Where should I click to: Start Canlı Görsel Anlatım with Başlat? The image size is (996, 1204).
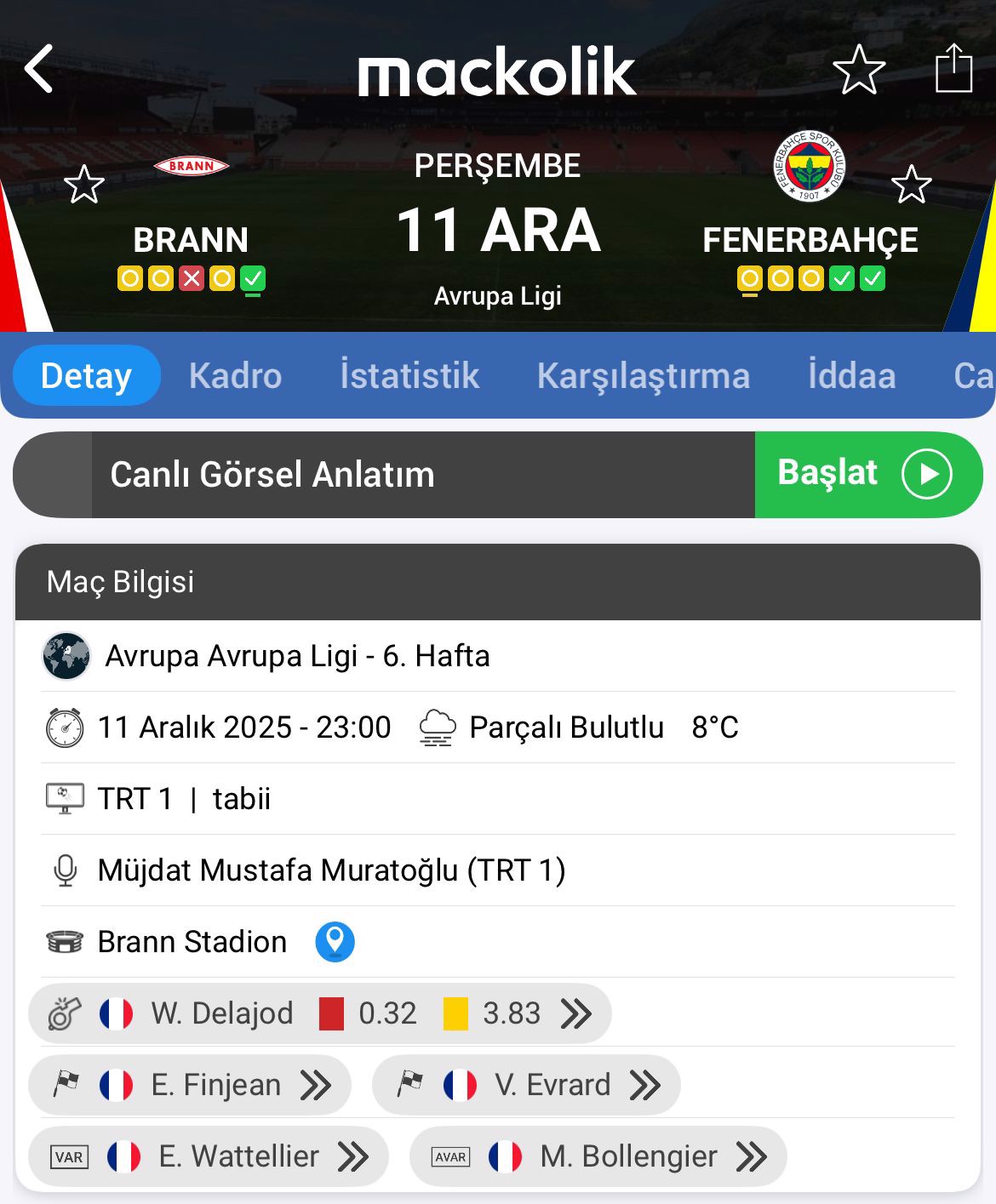click(867, 474)
